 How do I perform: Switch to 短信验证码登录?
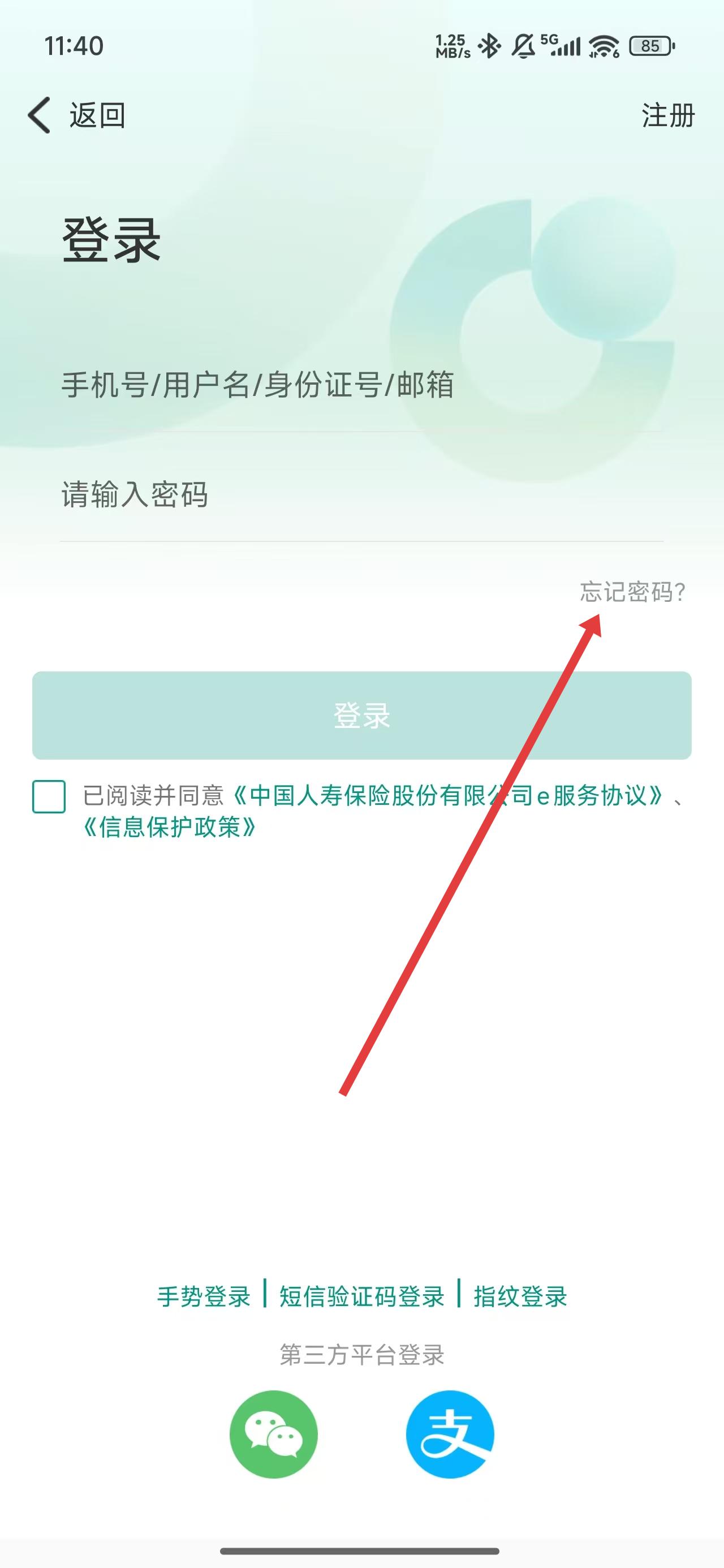click(x=361, y=1296)
